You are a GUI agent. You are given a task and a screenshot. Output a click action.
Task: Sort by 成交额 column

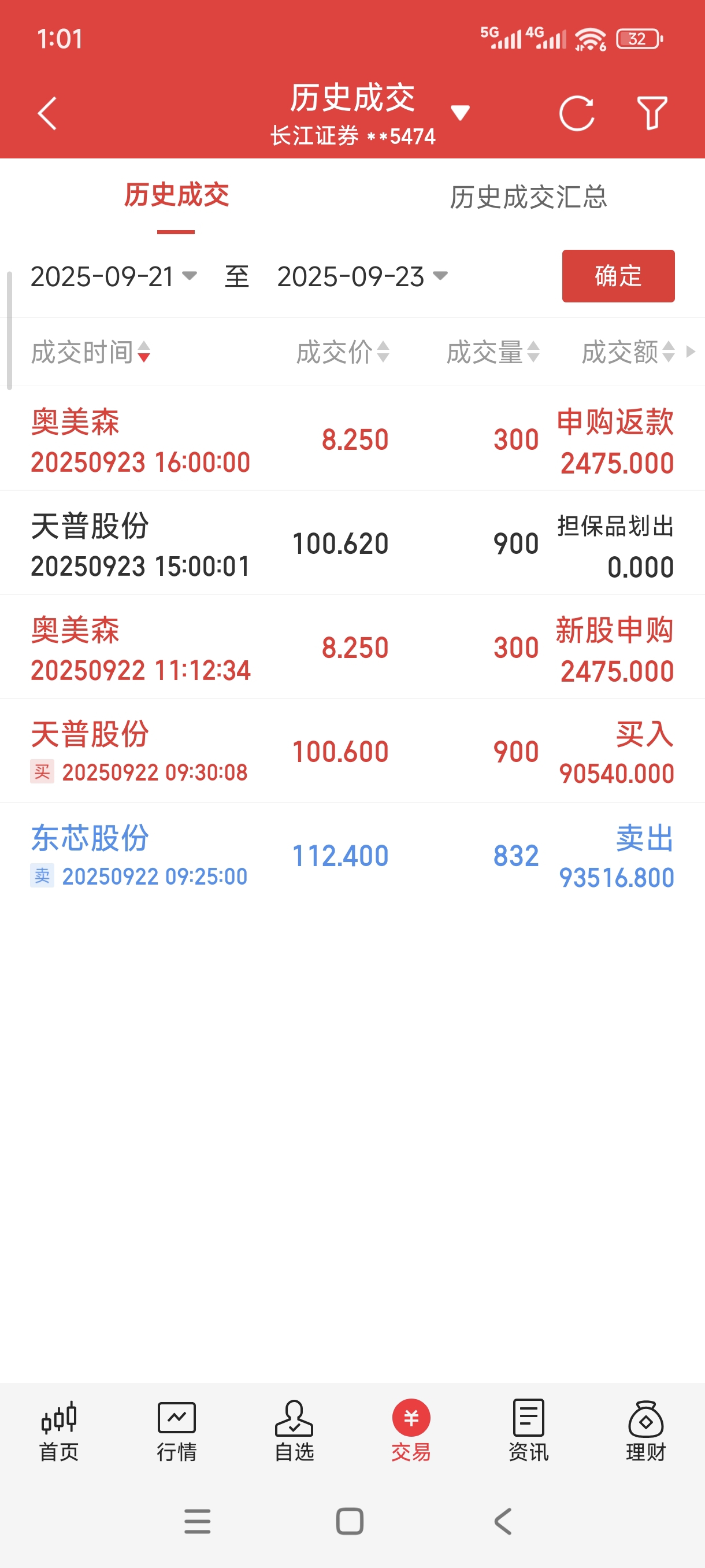coord(628,352)
